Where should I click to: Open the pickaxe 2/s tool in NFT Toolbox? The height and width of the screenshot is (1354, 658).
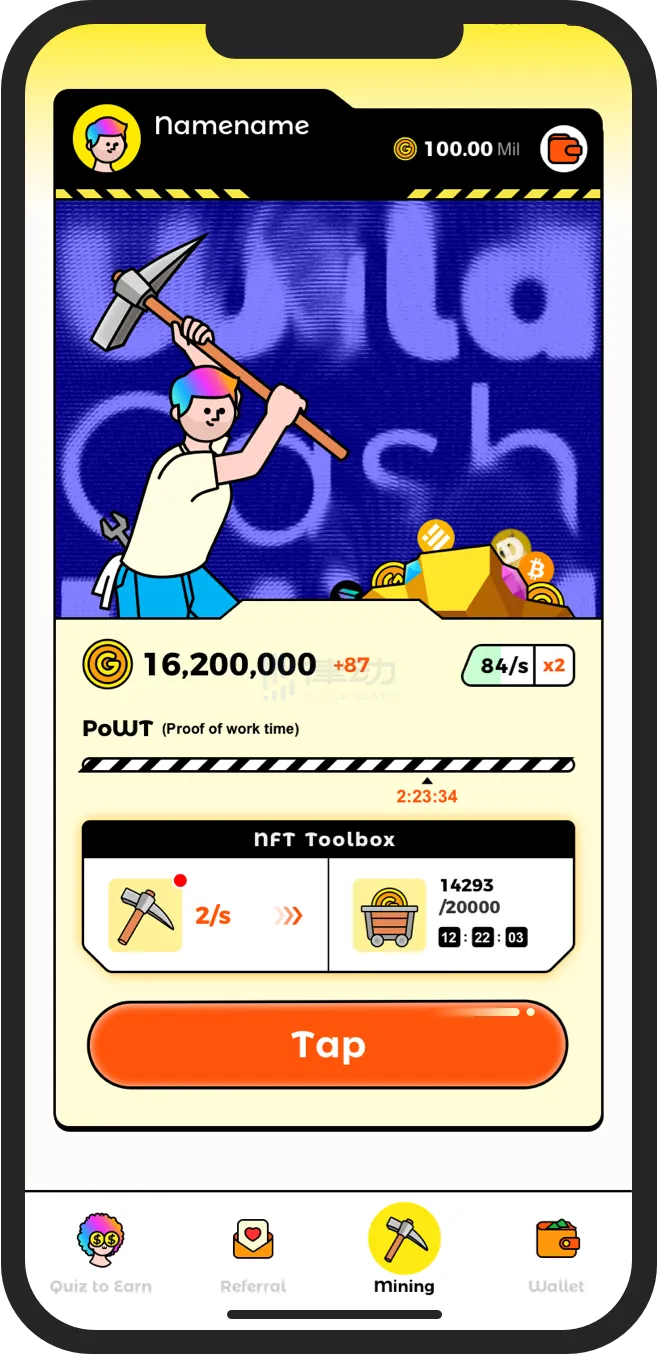[x=205, y=915]
